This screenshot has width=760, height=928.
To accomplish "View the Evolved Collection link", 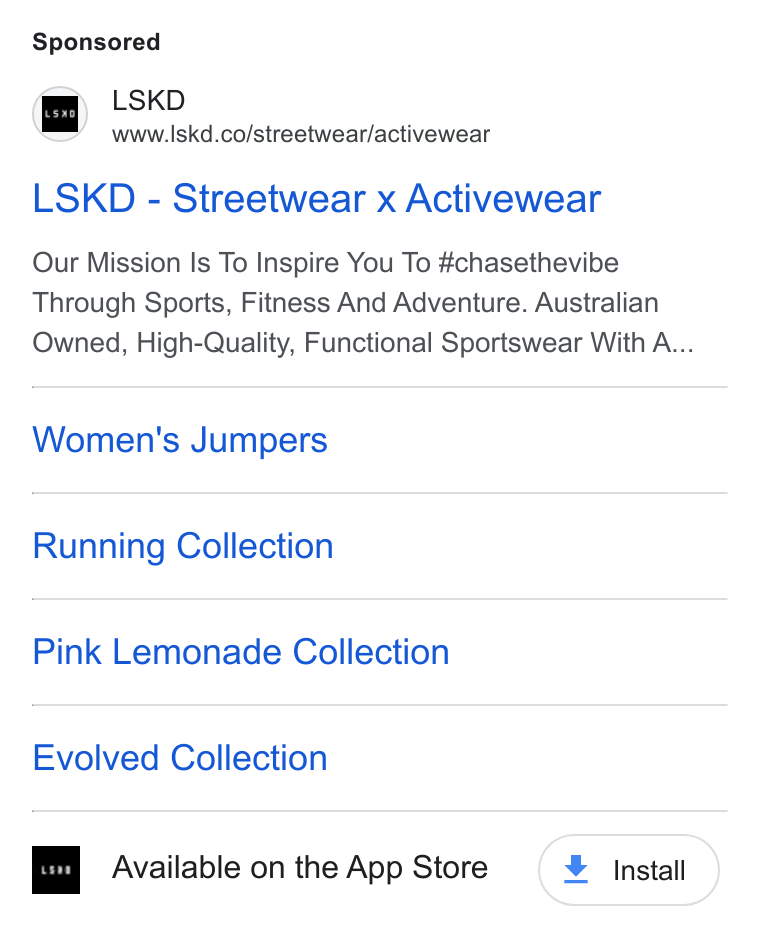I will tap(180, 758).
